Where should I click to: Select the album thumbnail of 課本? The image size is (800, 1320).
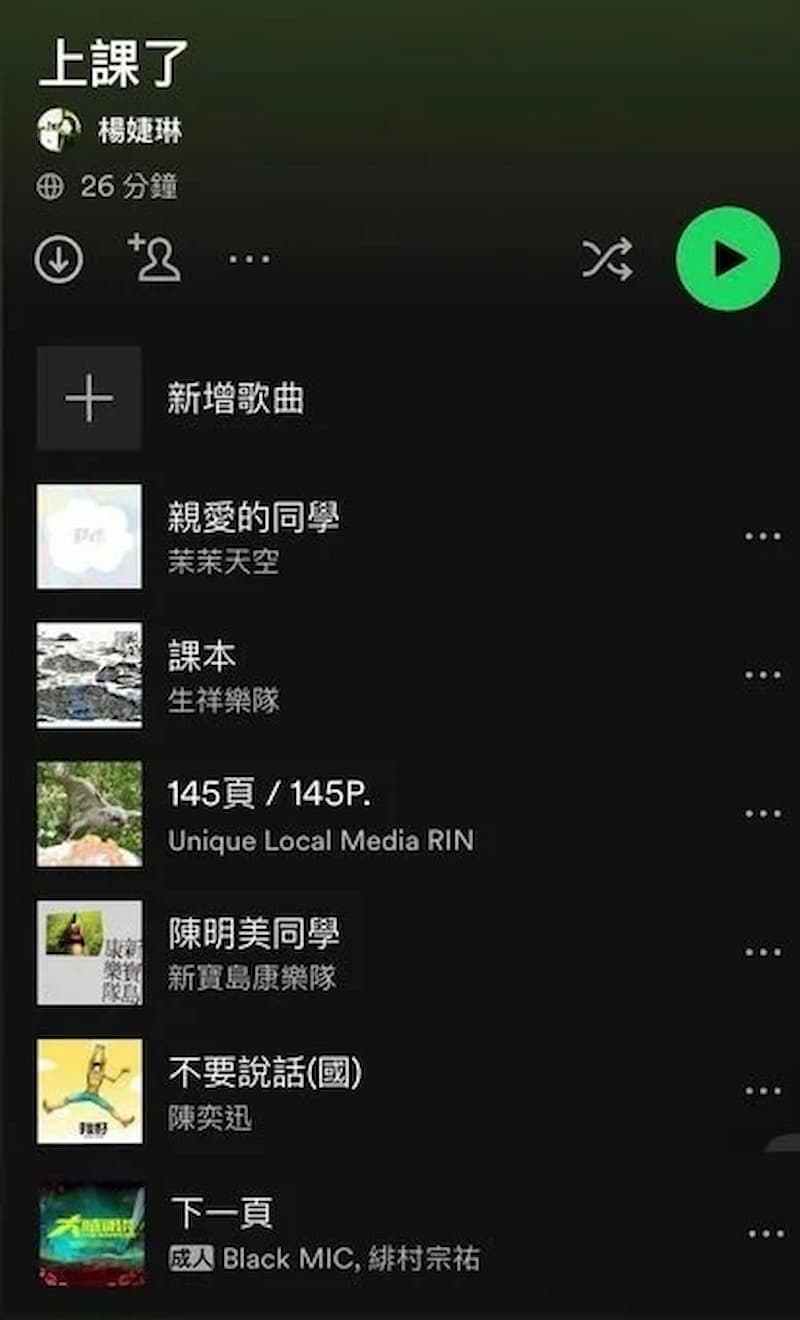click(x=89, y=675)
